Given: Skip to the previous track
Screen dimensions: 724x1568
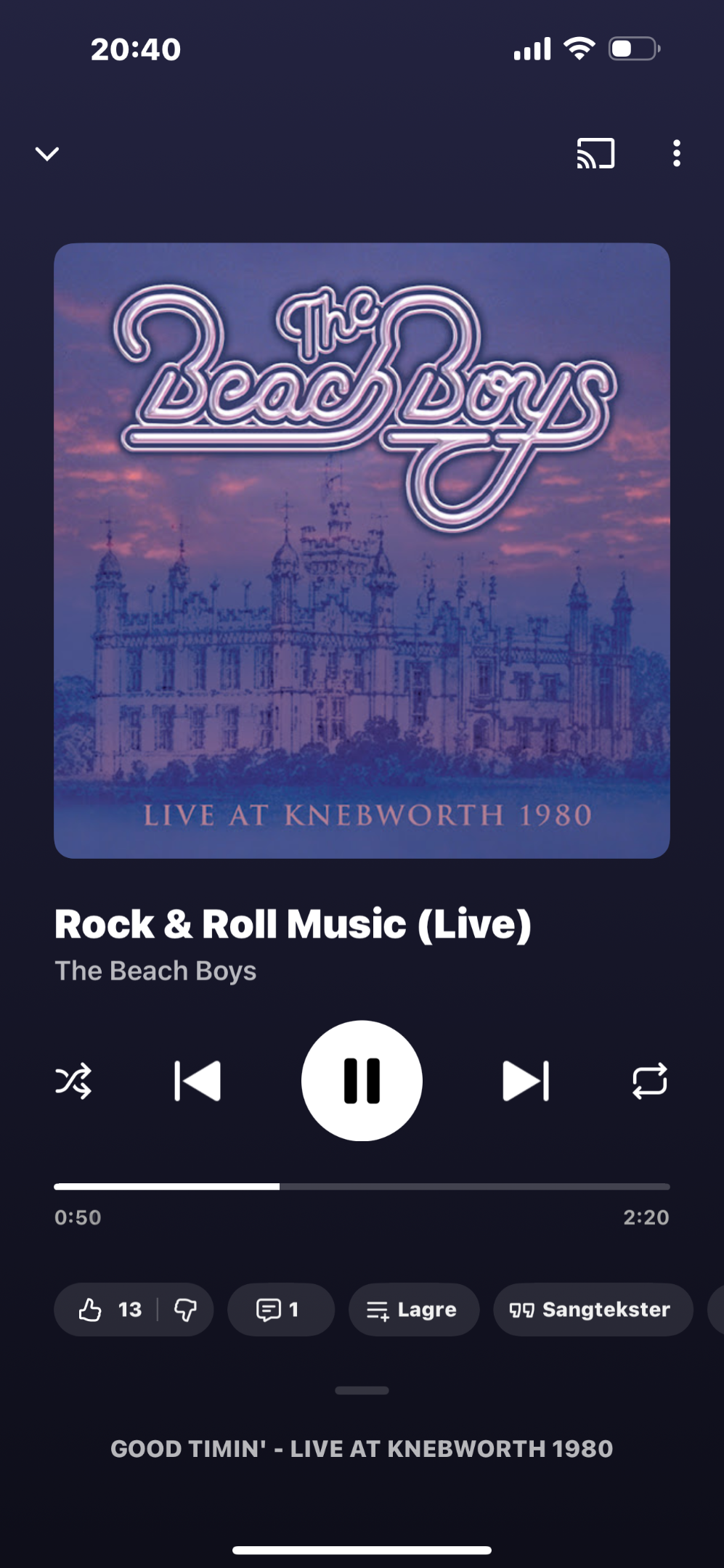Looking at the screenshot, I should tap(198, 1081).
